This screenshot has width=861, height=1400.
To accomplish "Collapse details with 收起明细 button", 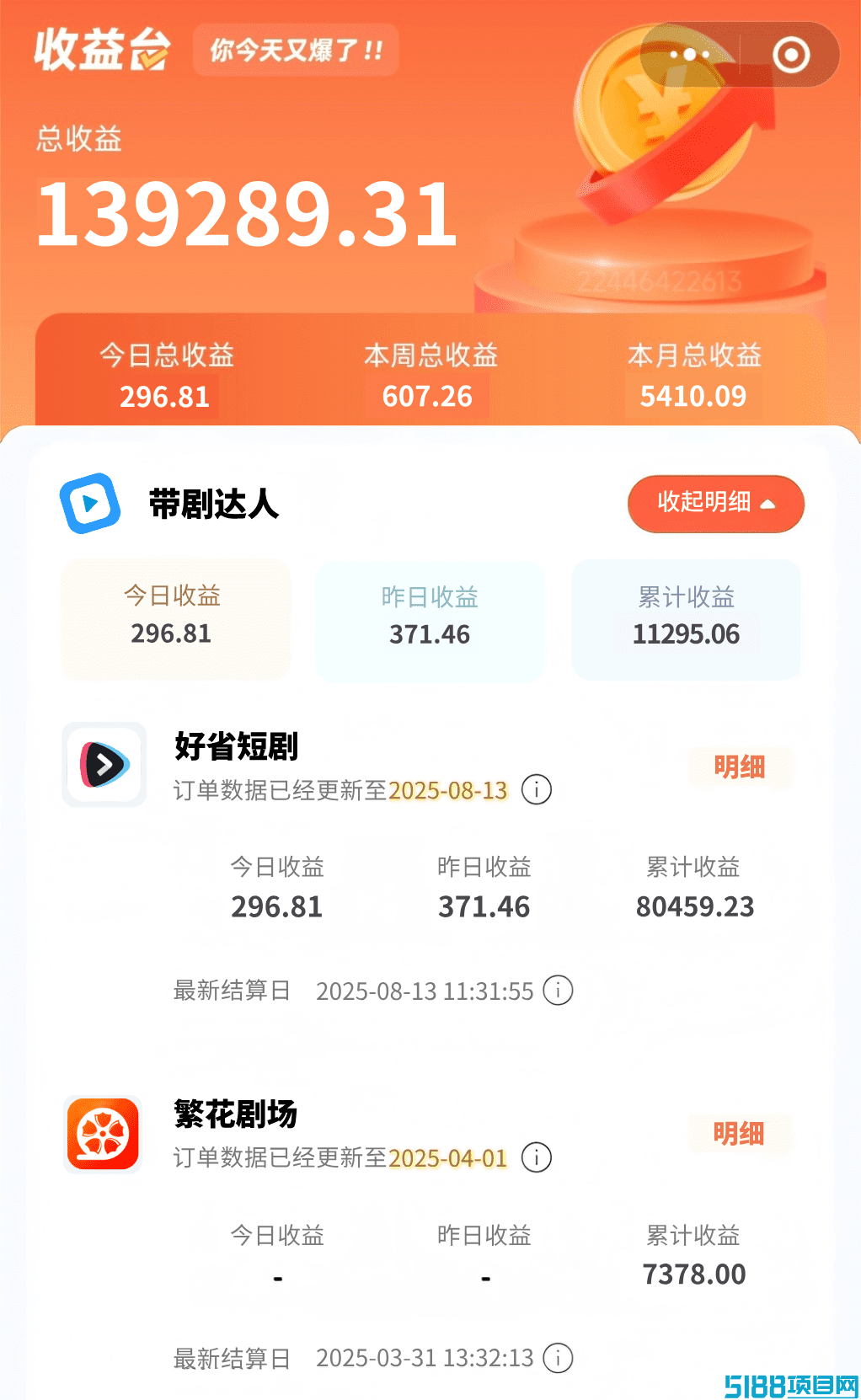I will tap(716, 503).
